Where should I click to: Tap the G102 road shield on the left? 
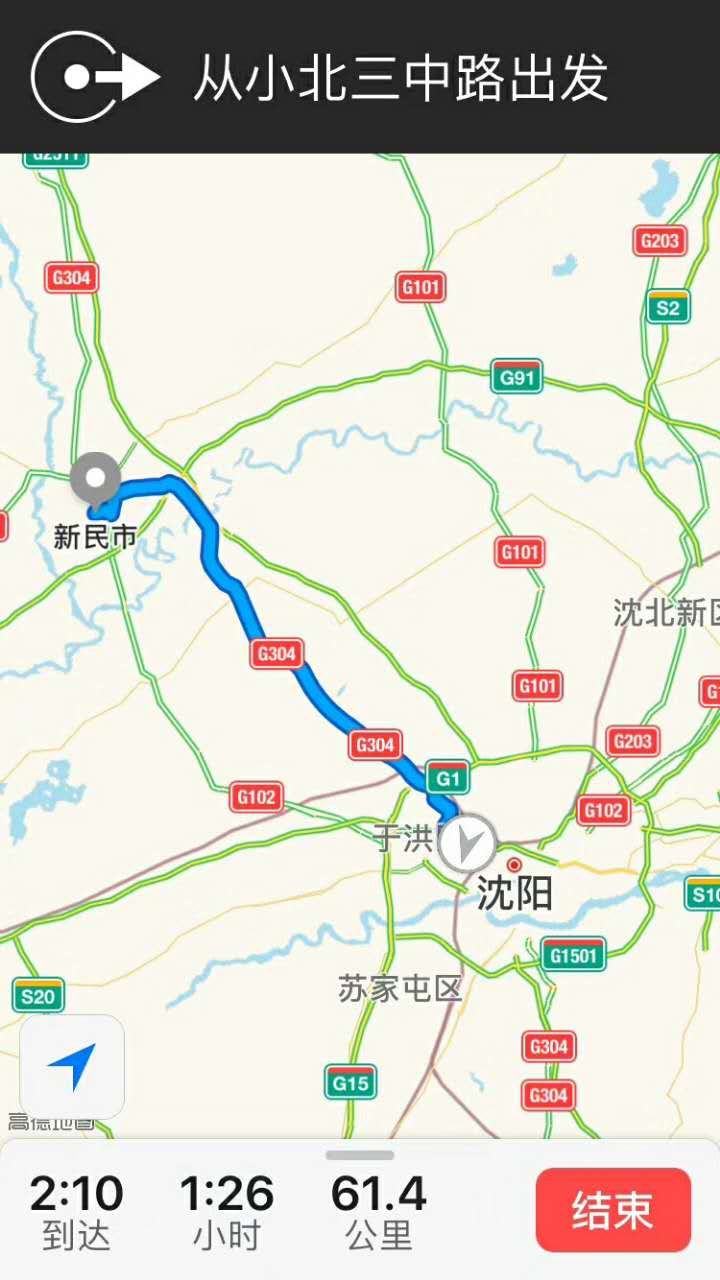[254, 797]
